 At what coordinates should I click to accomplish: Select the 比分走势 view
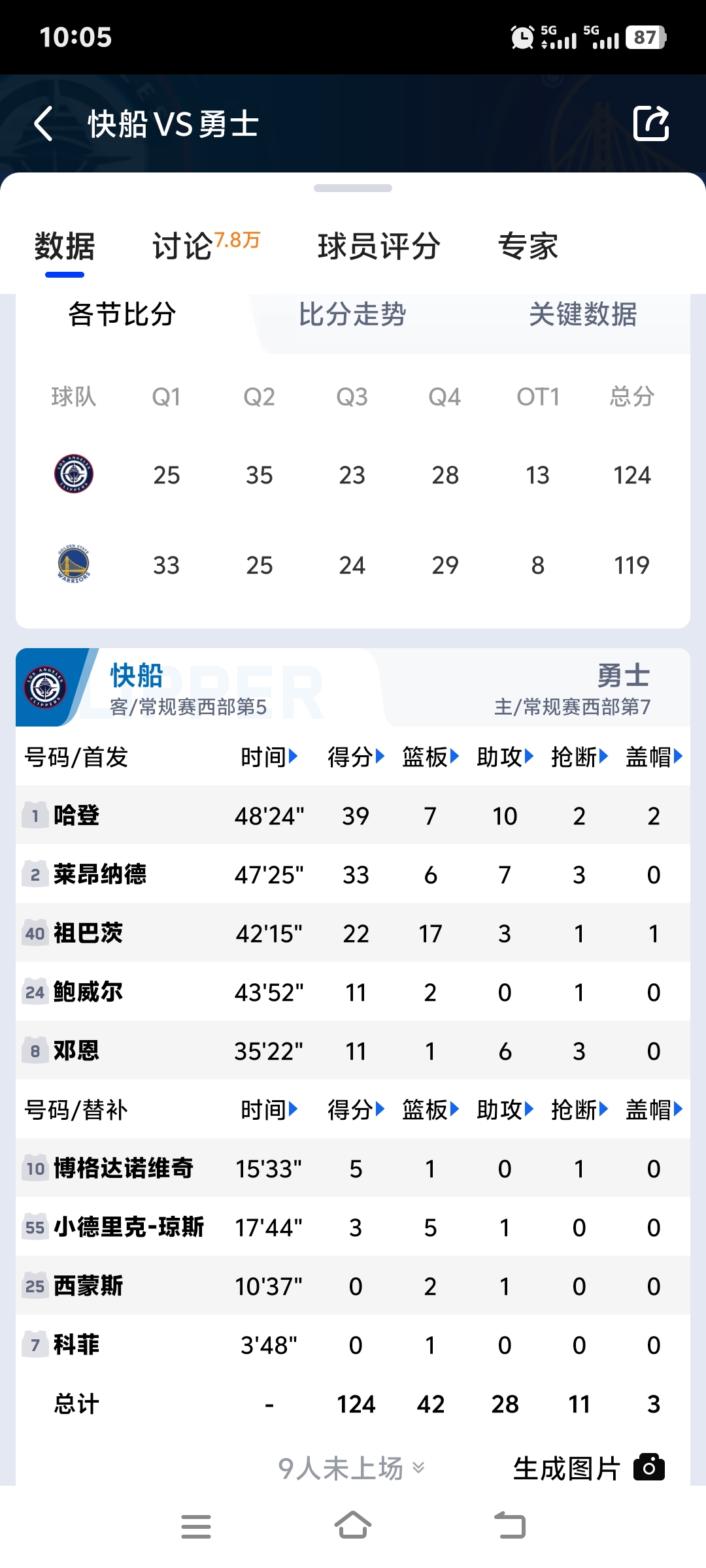[353, 316]
